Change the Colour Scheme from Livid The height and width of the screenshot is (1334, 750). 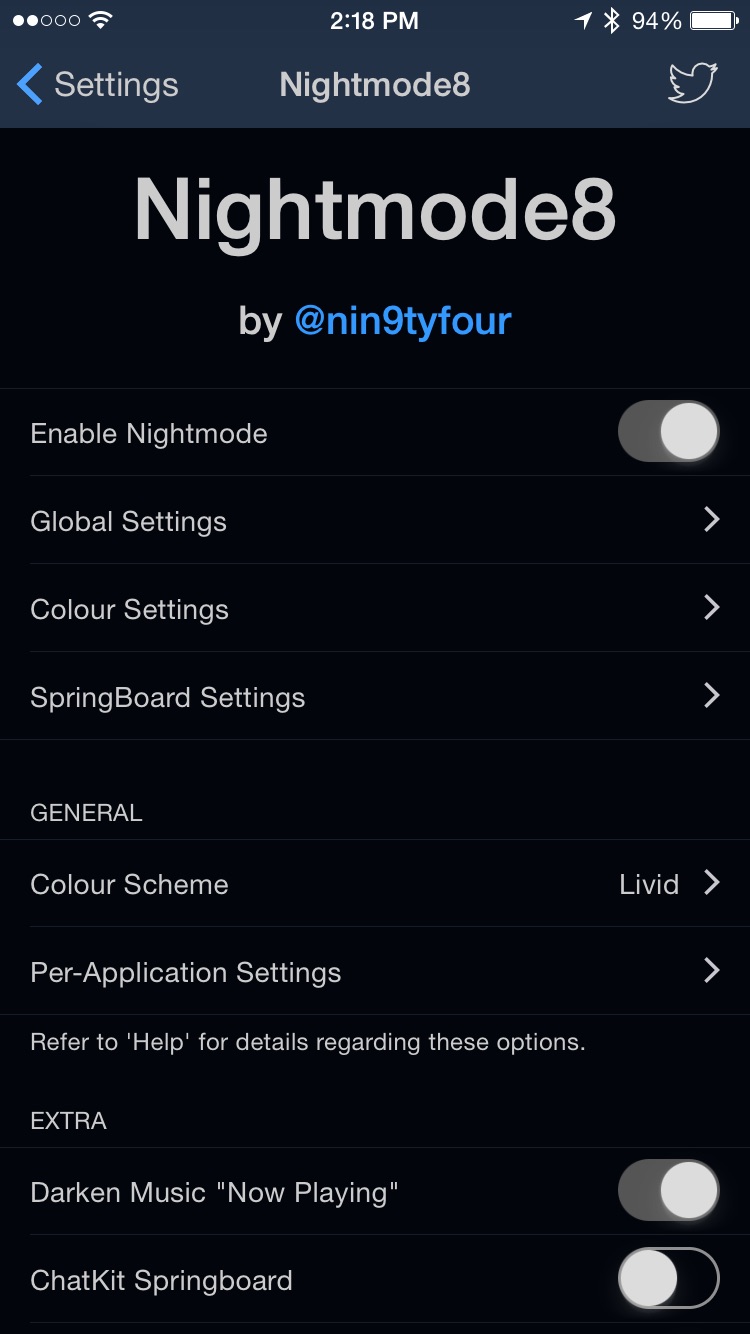coord(375,884)
